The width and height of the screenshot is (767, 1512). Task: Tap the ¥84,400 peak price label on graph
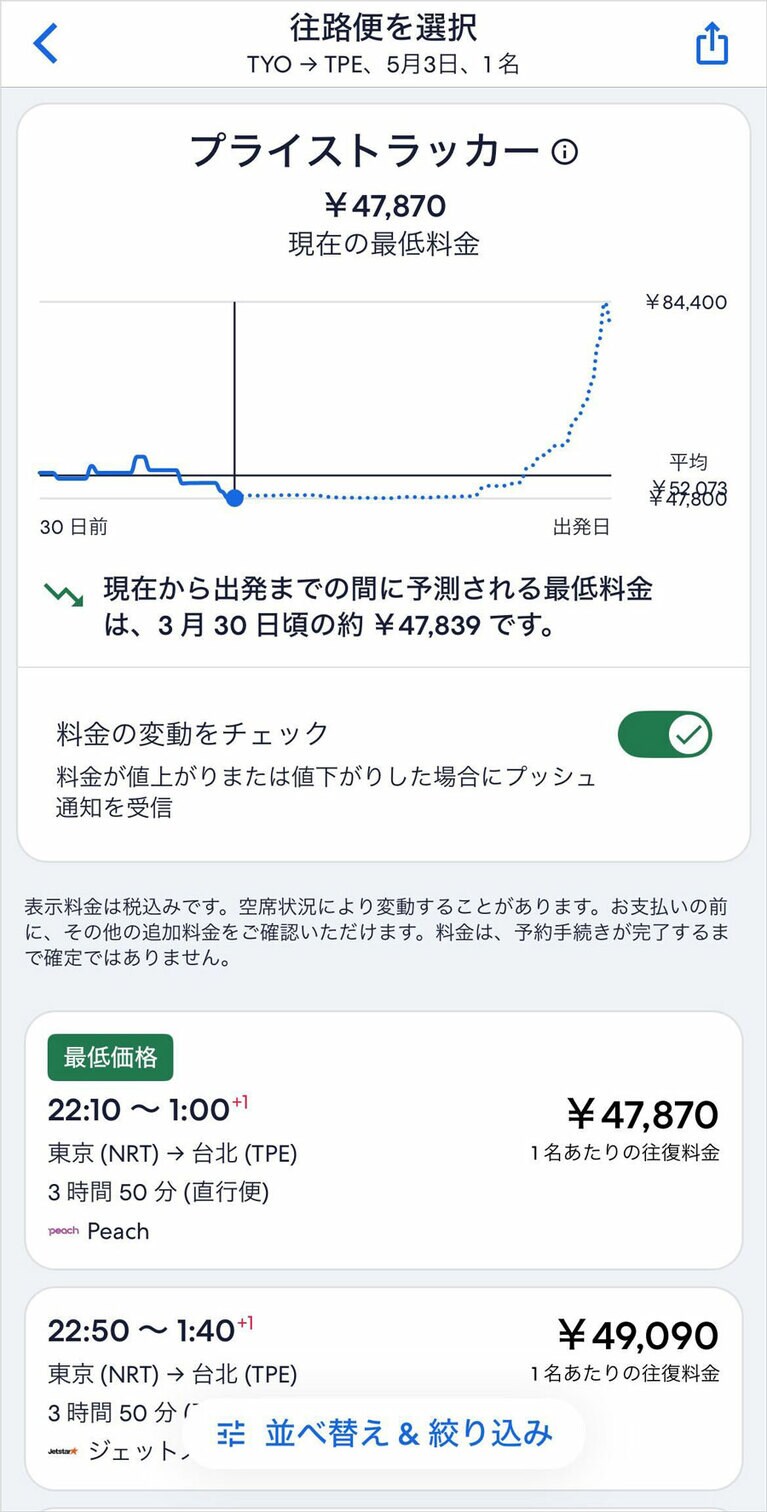[685, 302]
